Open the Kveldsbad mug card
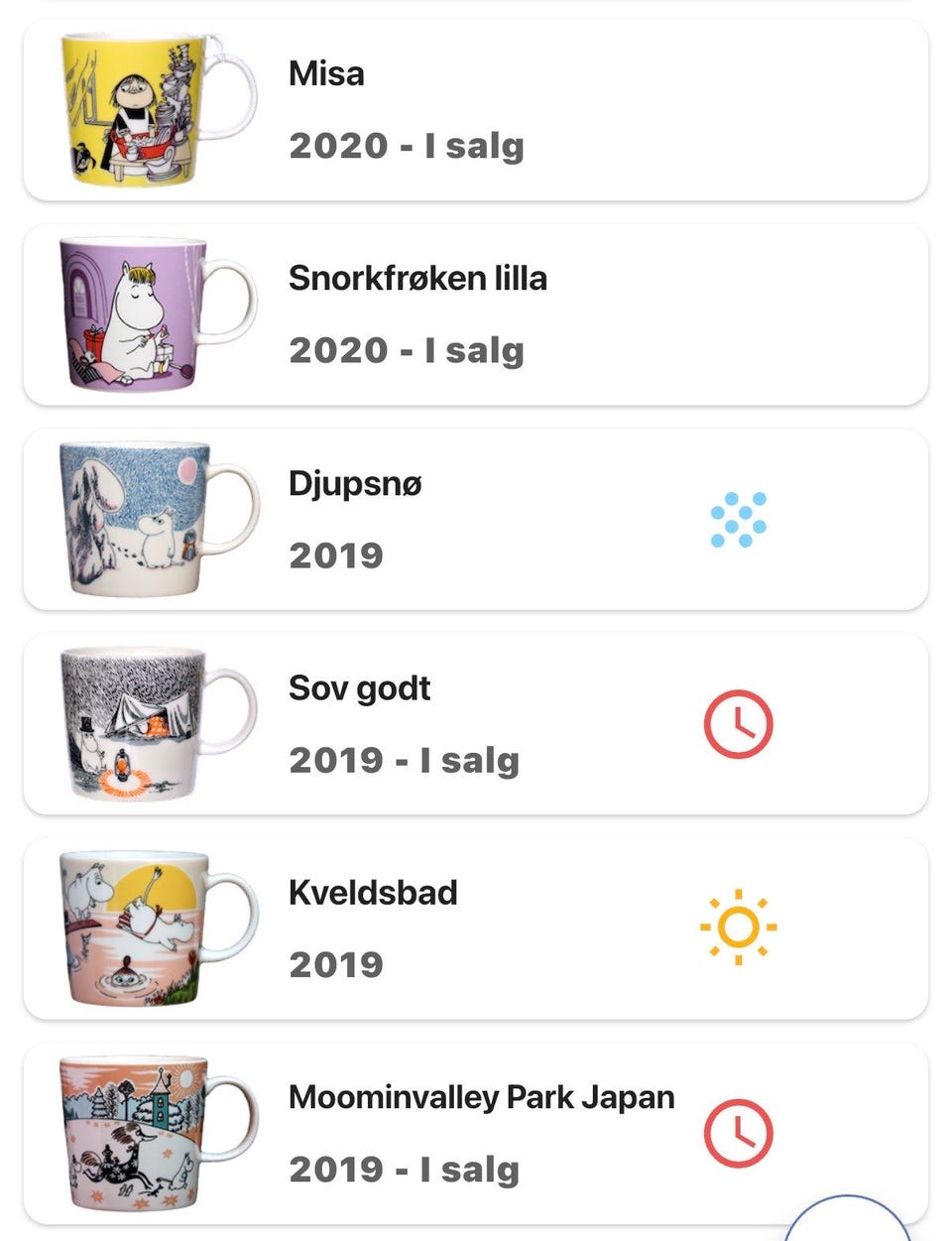Screen dimensions: 952x1241 (476, 929)
